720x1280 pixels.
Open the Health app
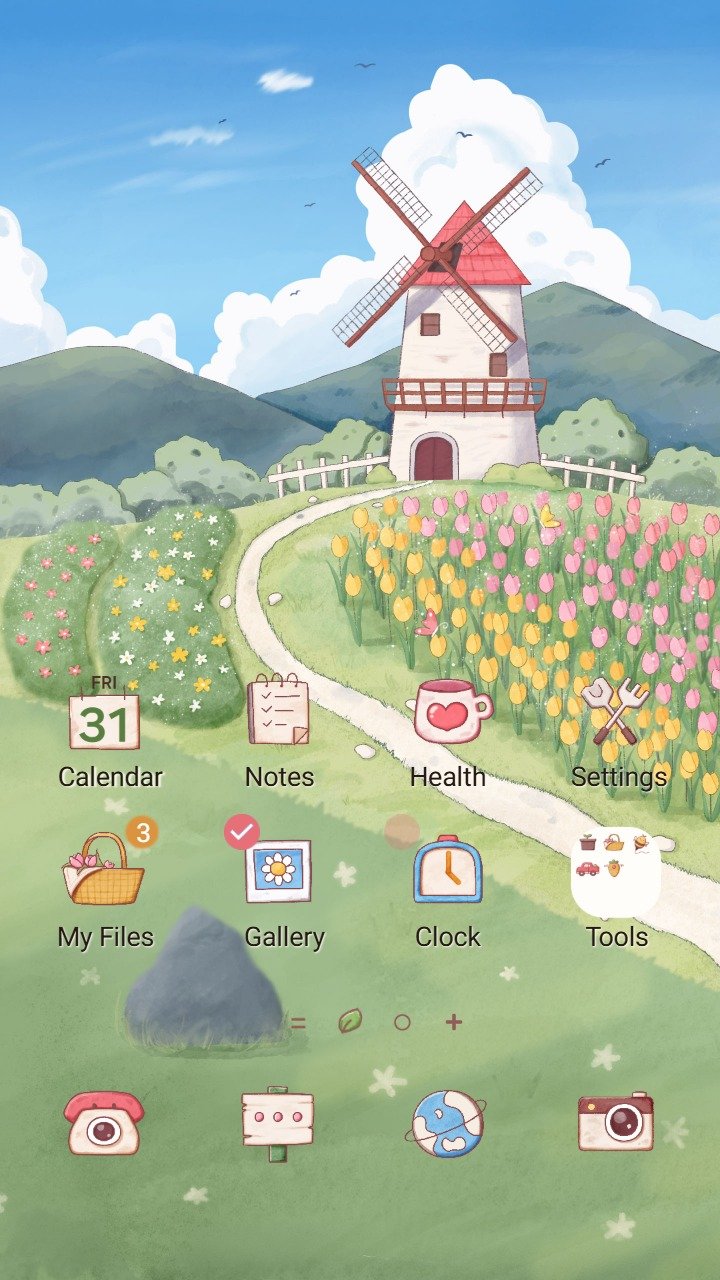click(450, 711)
